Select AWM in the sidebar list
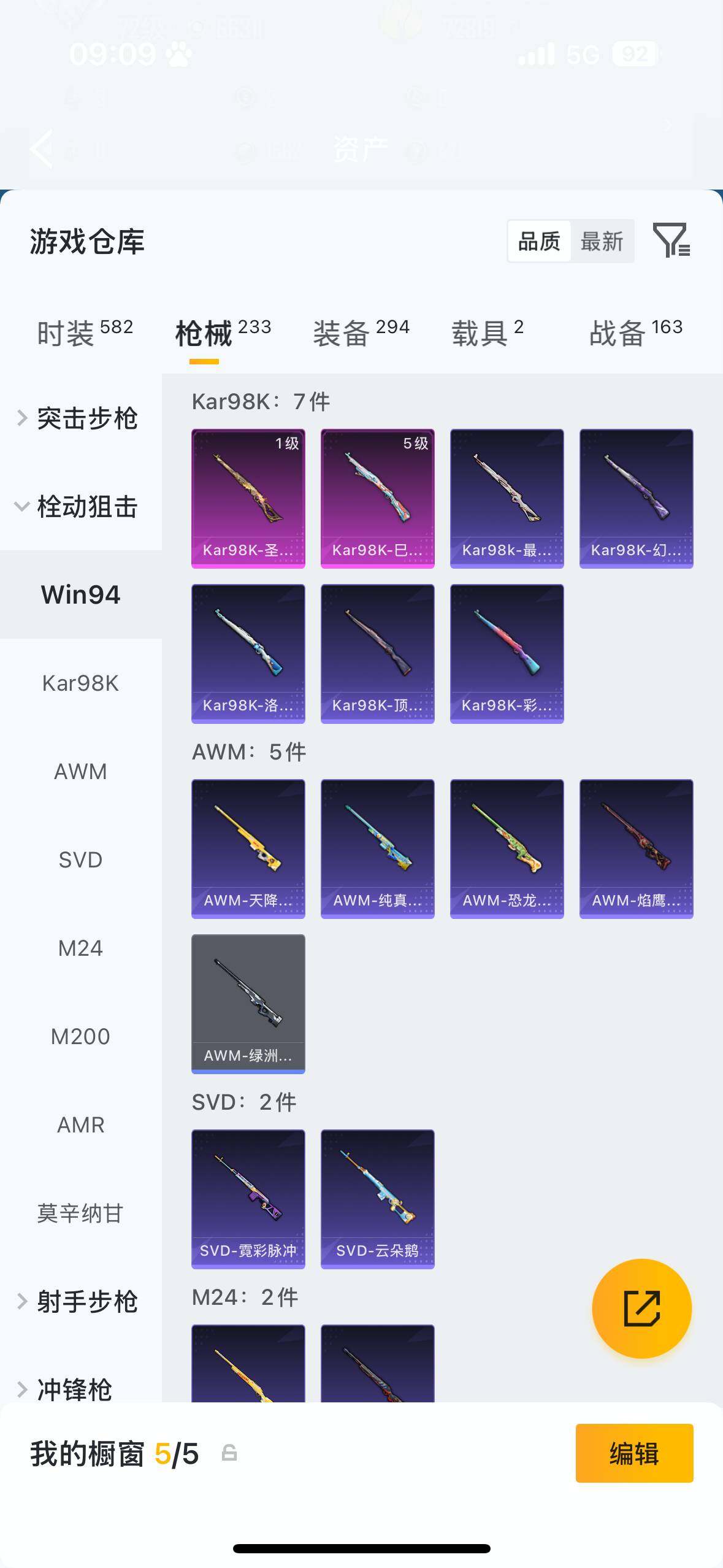This screenshot has height=1568, width=723. point(80,771)
